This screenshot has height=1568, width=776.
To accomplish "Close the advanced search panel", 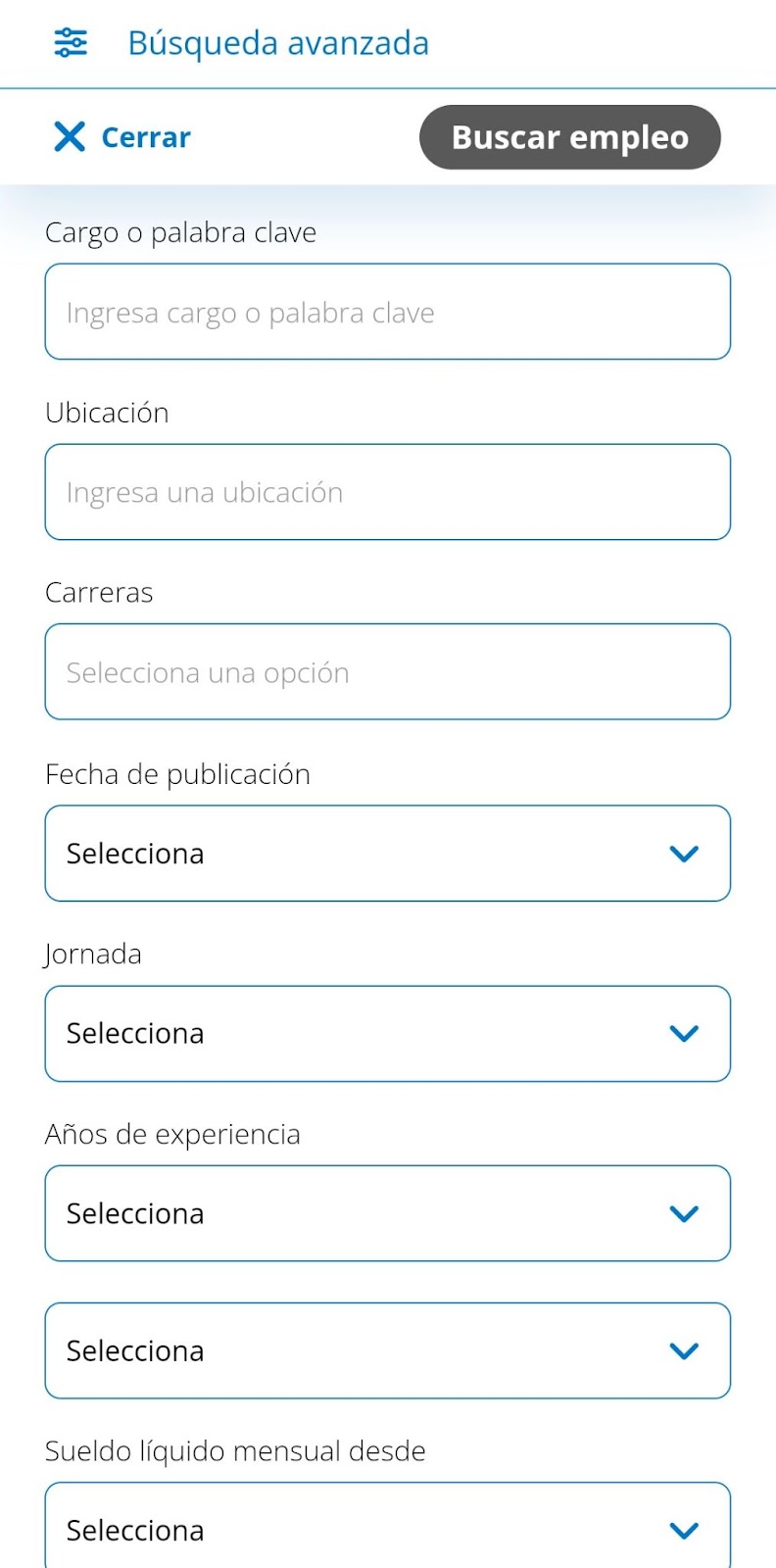I will (122, 137).
